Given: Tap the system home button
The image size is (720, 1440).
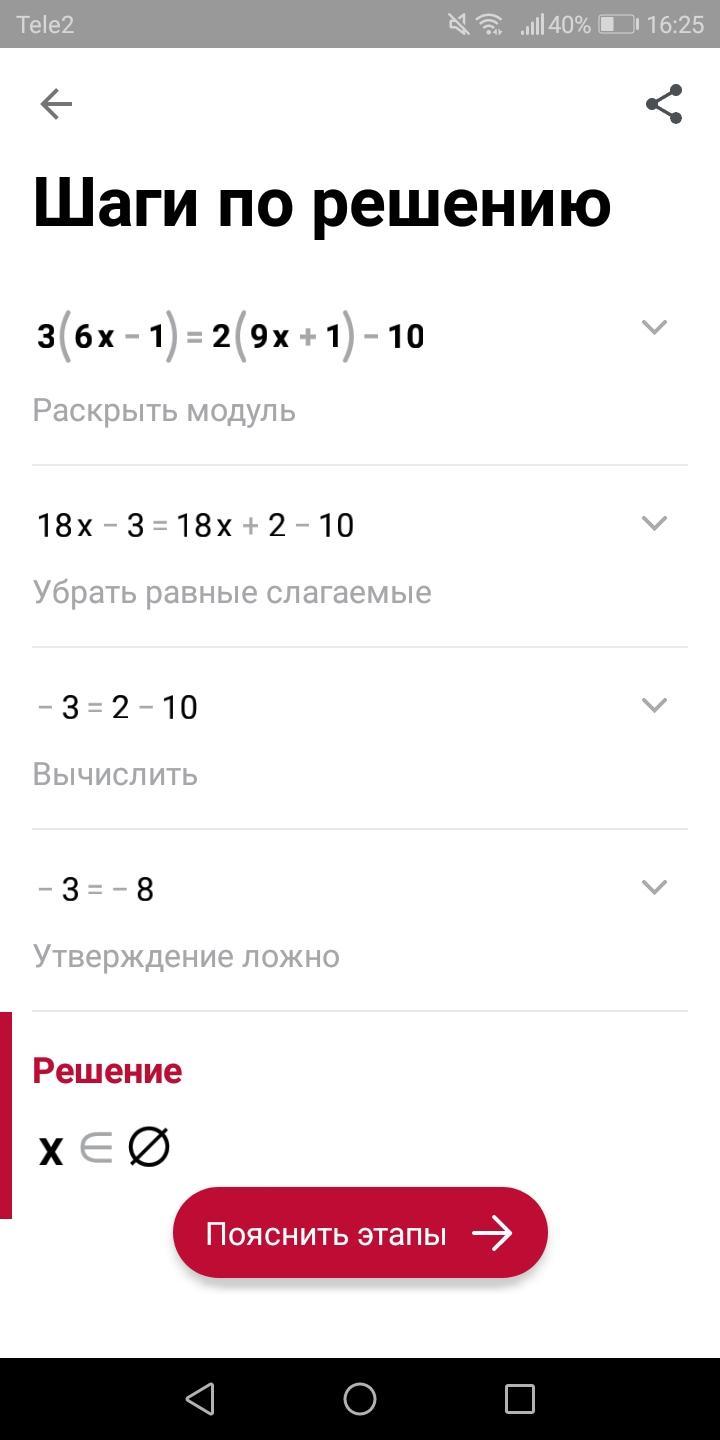Looking at the screenshot, I should (x=360, y=1399).
